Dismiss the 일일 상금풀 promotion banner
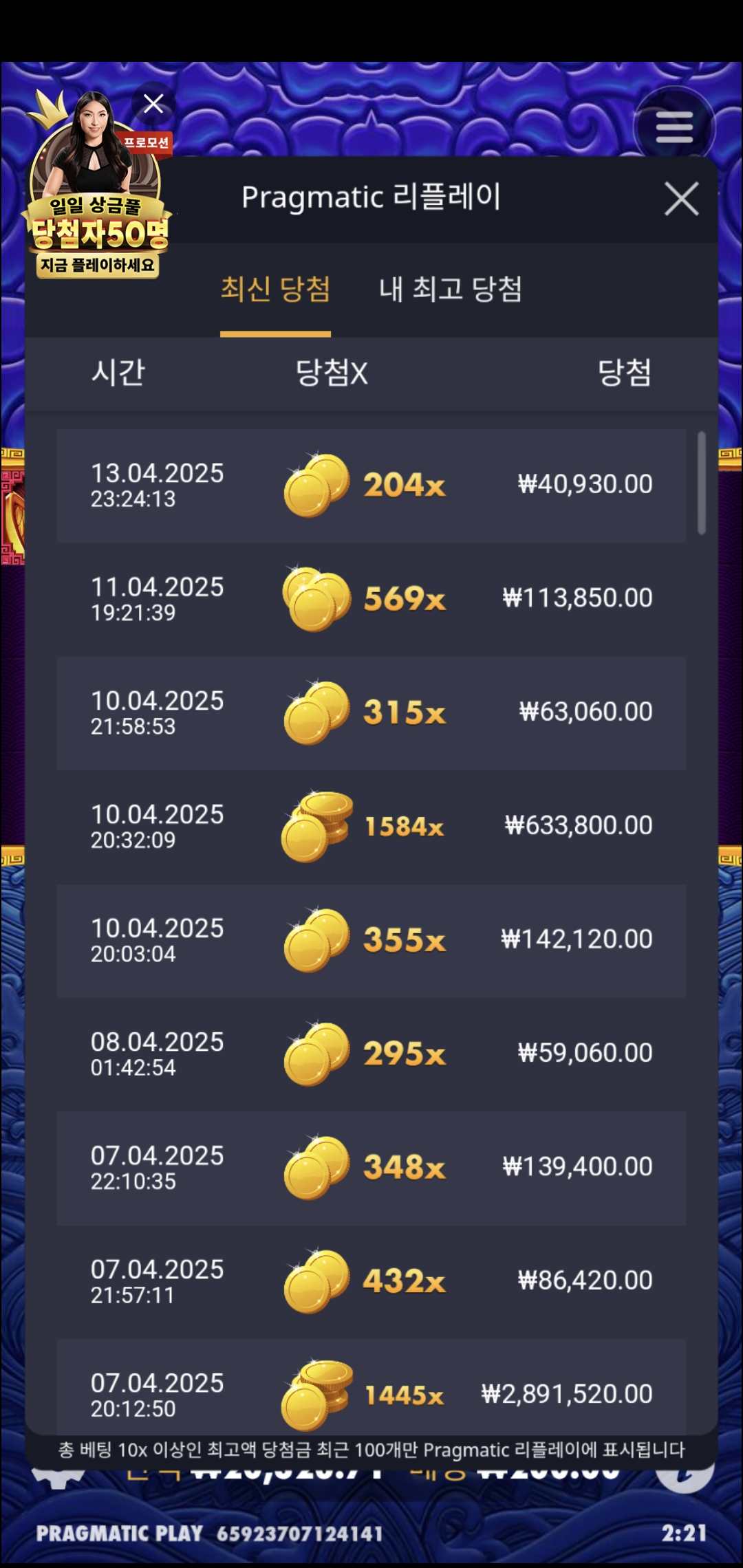 pos(153,104)
